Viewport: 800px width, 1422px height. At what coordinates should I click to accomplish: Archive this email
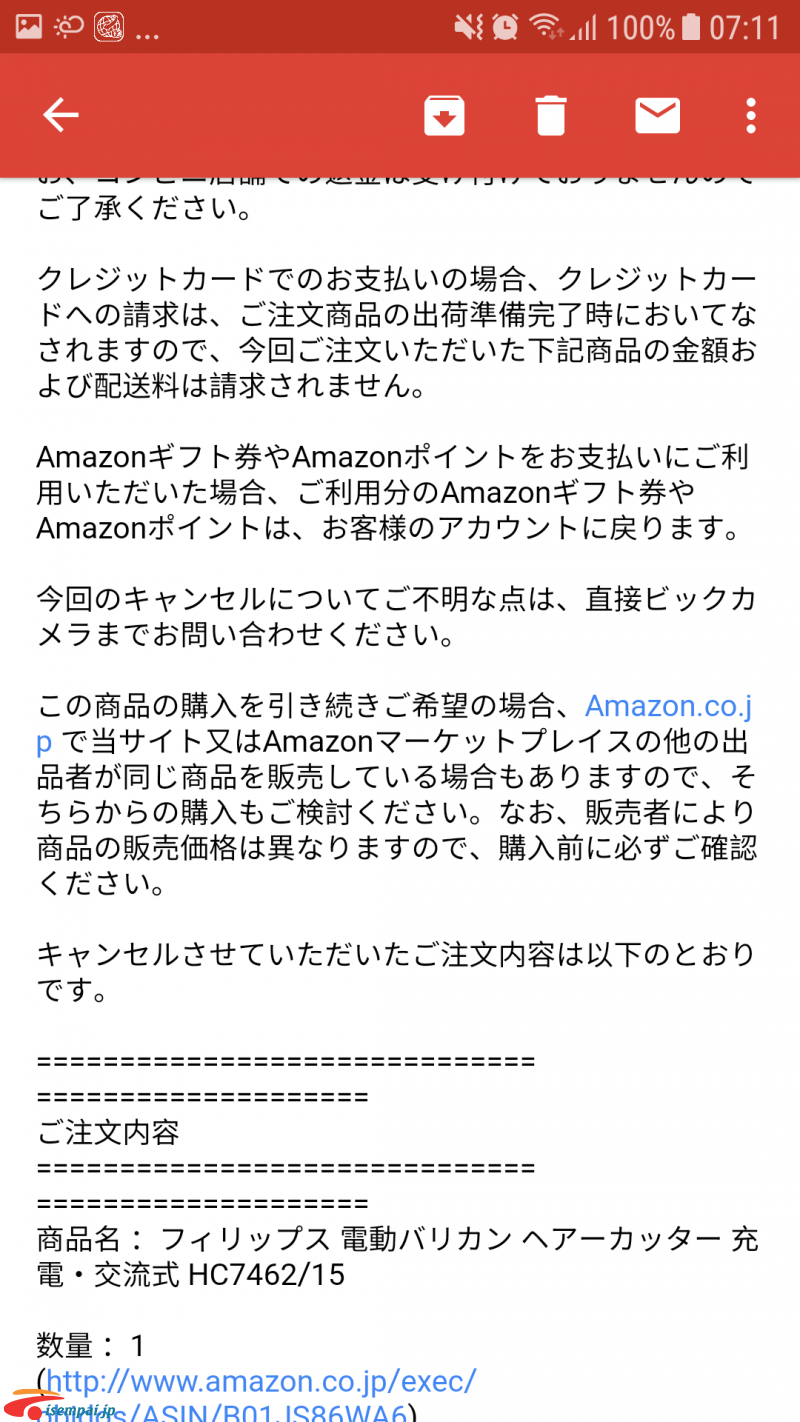click(444, 116)
